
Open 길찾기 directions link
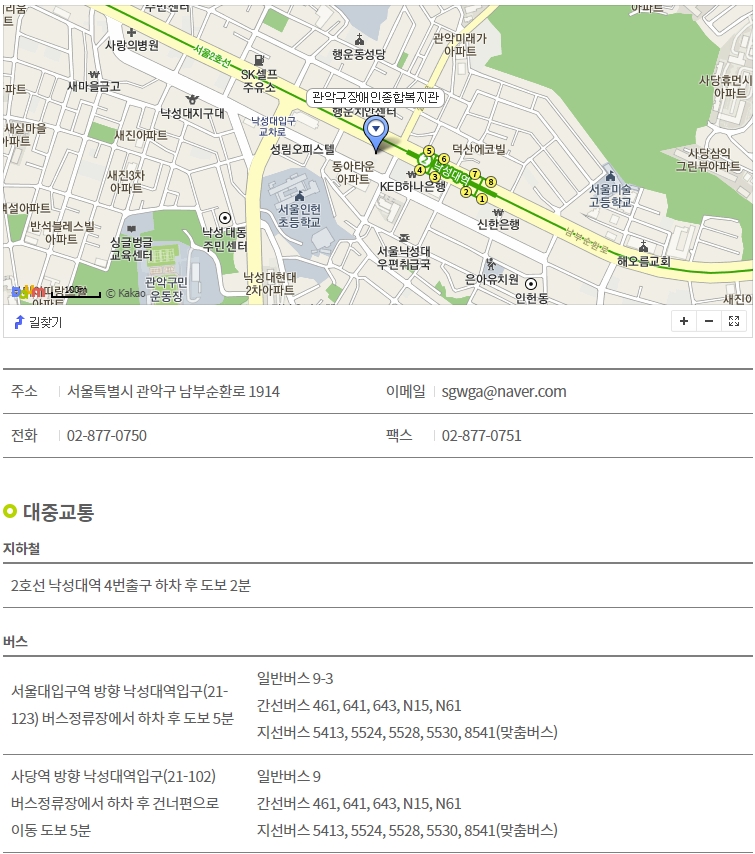pos(38,321)
